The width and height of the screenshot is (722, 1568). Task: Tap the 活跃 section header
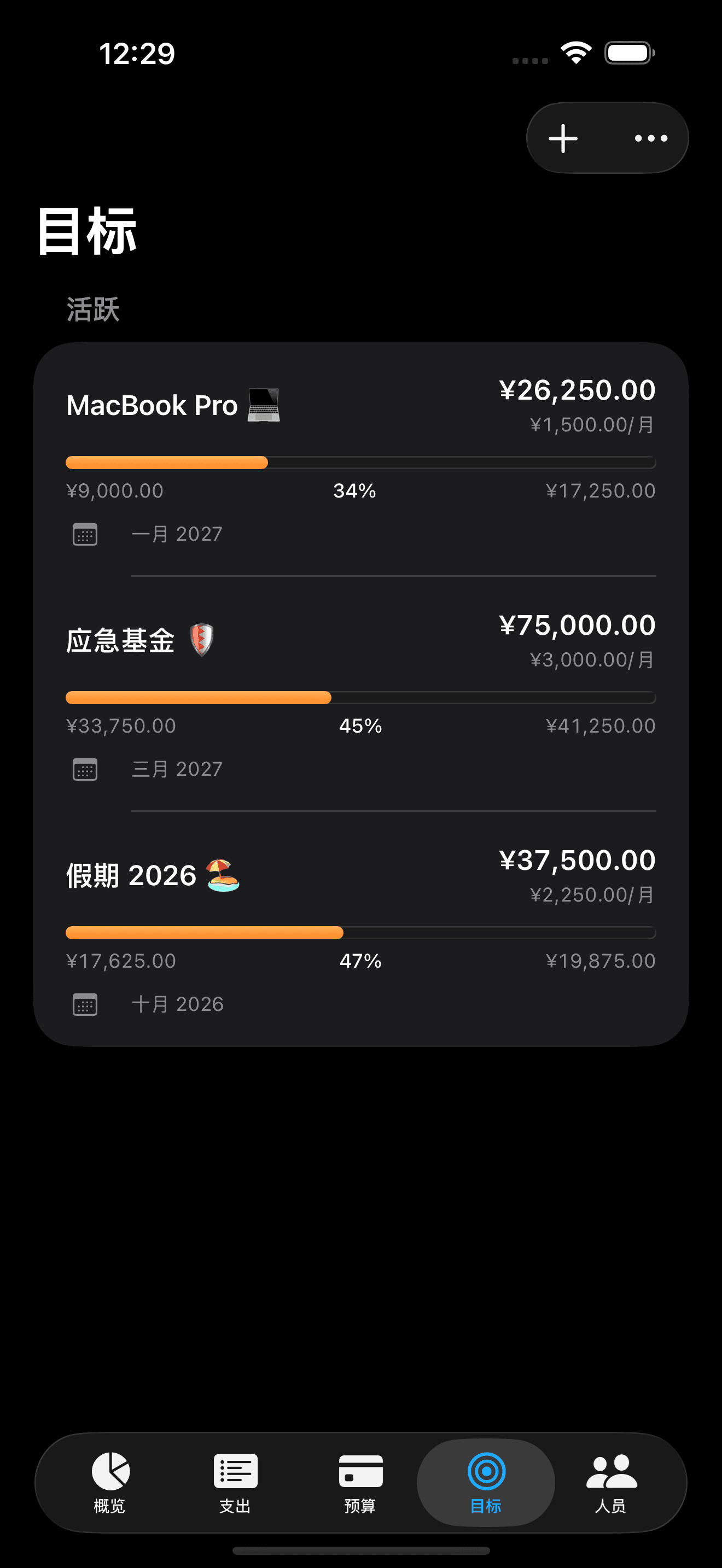click(x=92, y=311)
